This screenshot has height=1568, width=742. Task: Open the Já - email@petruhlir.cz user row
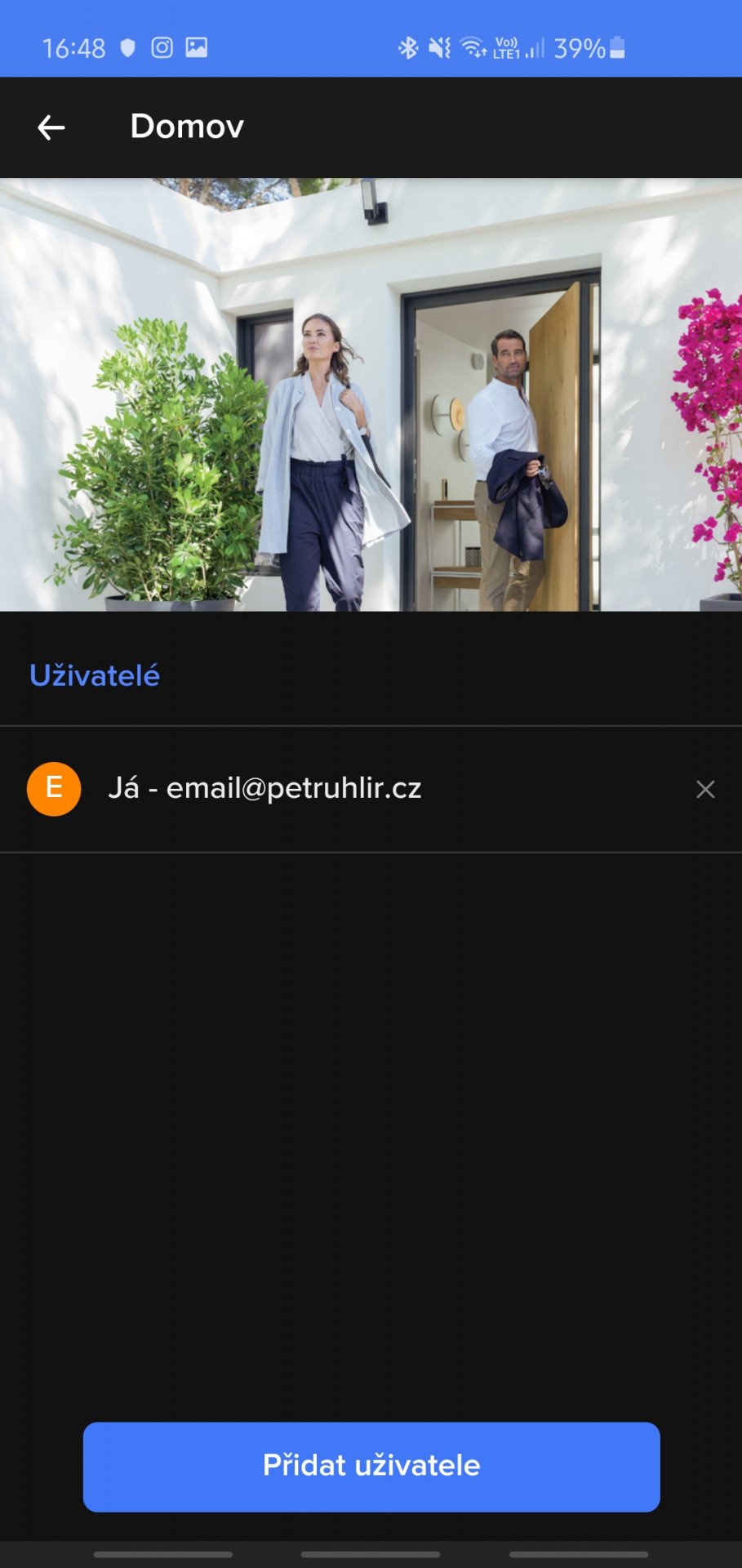point(371,789)
